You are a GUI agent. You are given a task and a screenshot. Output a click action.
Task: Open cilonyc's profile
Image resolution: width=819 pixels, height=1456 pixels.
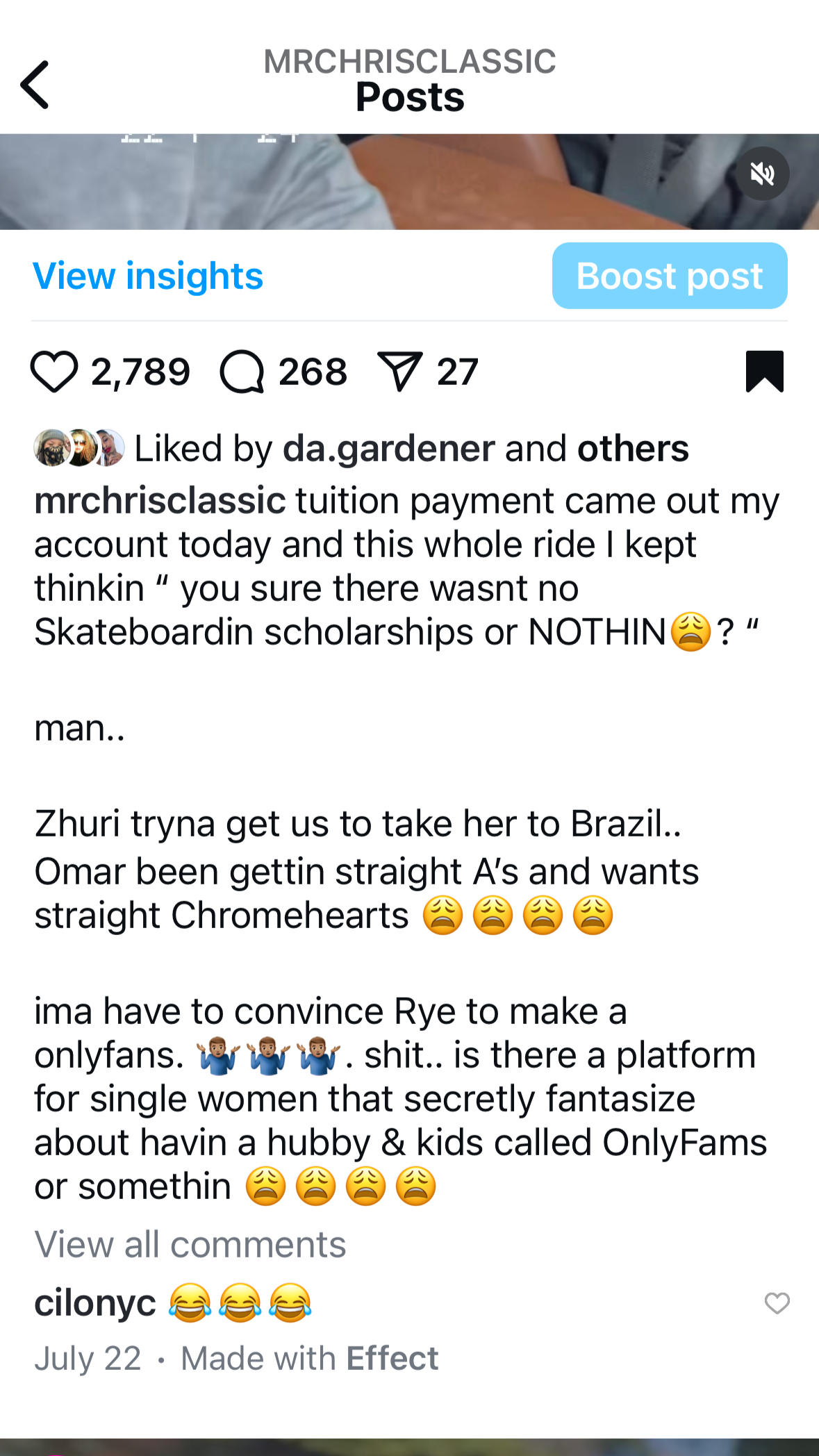click(x=95, y=1302)
